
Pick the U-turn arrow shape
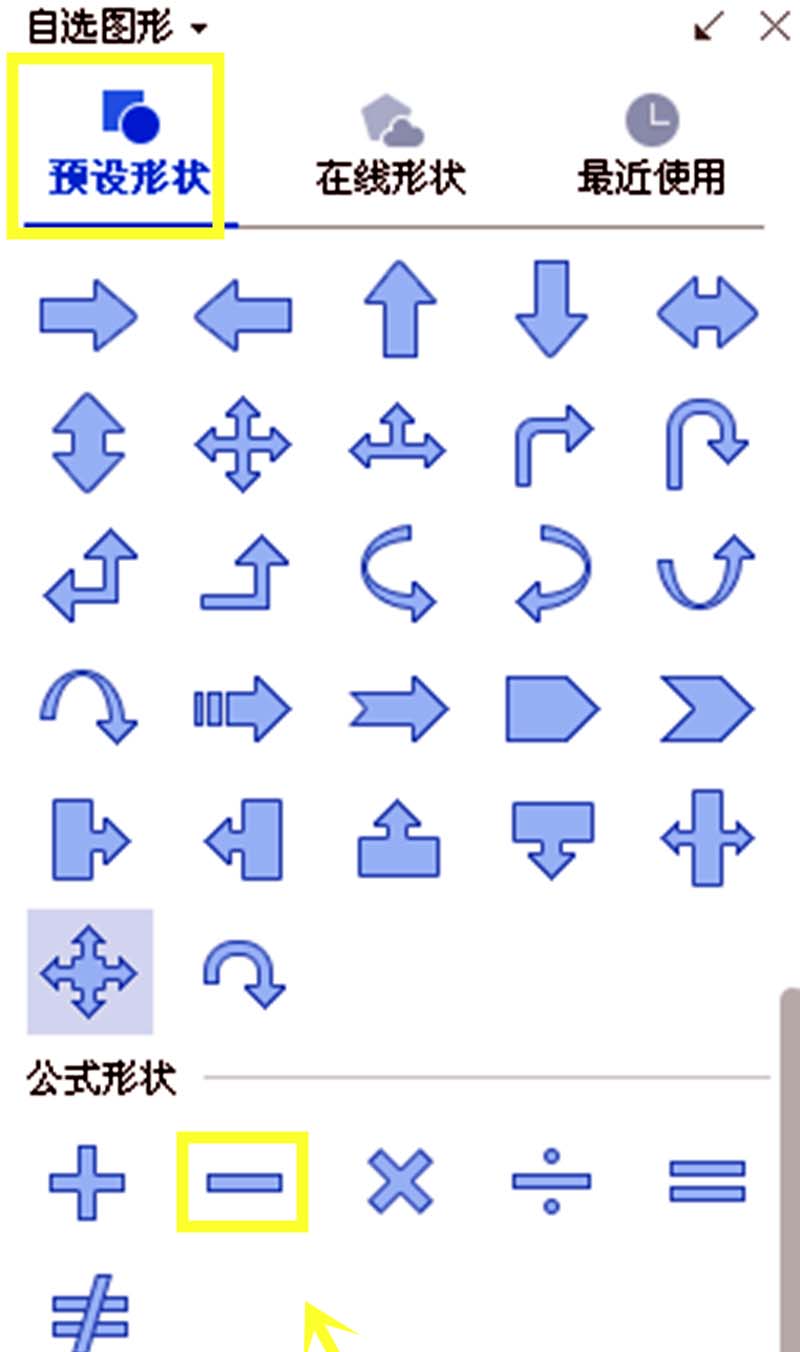point(707,444)
